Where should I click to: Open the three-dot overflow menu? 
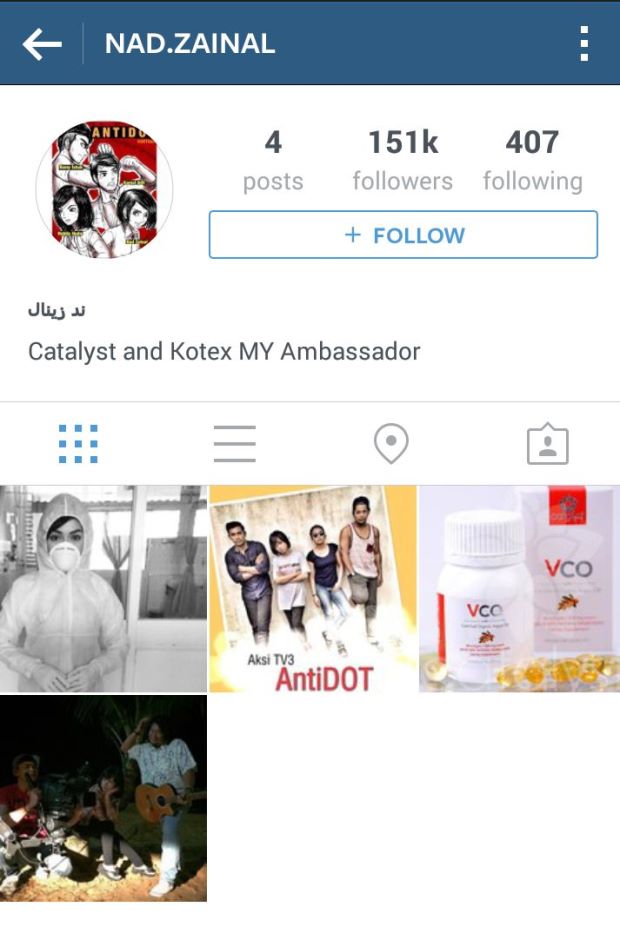tap(584, 44)
